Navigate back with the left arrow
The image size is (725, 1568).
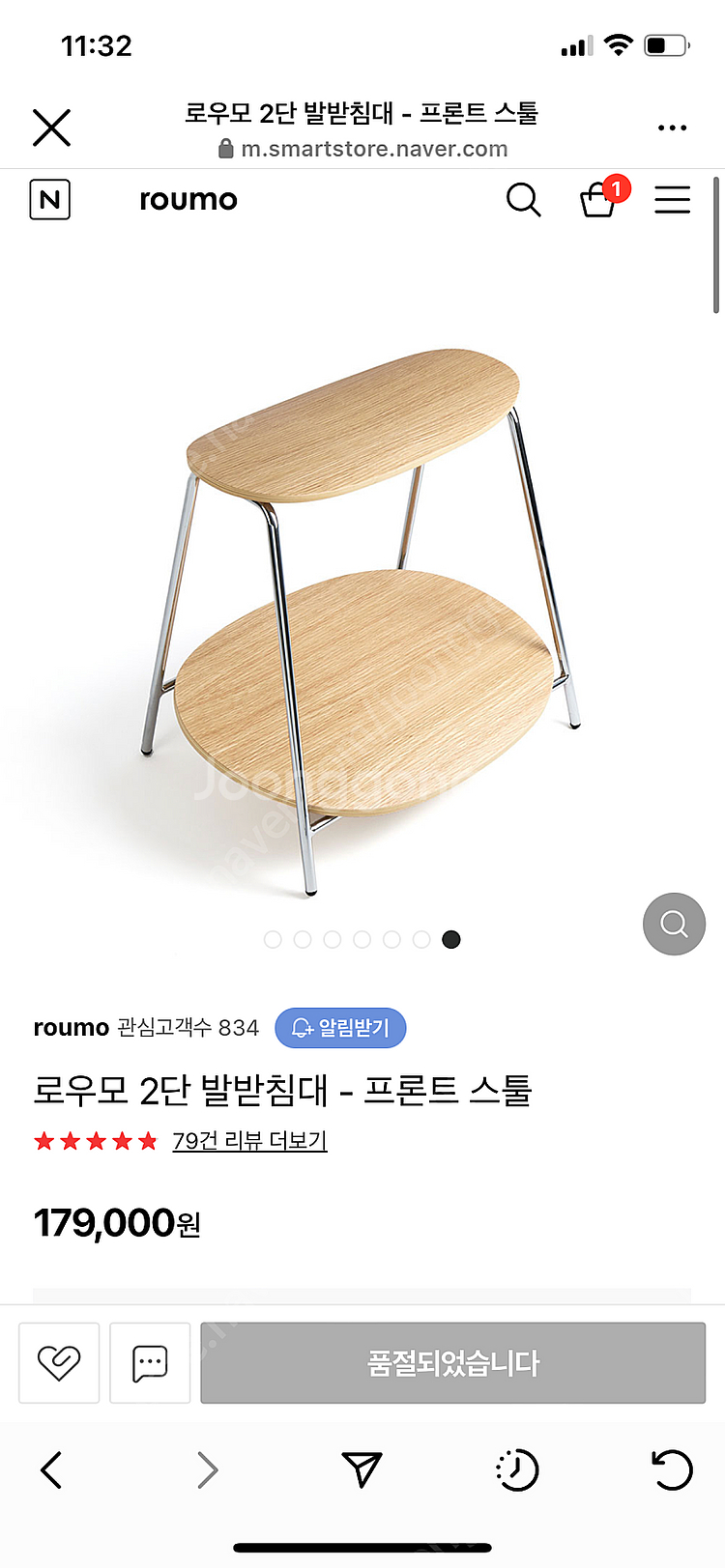52,1469
